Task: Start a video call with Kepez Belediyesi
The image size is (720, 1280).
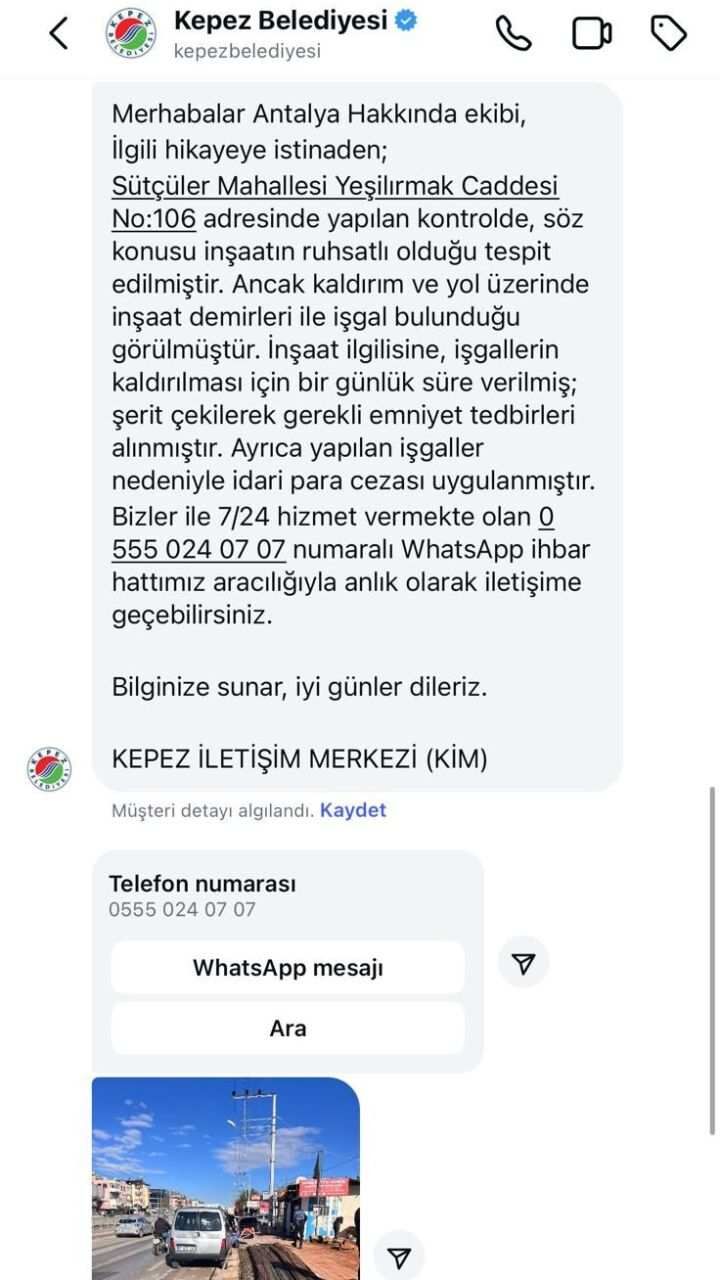Action: click(591, 34)
